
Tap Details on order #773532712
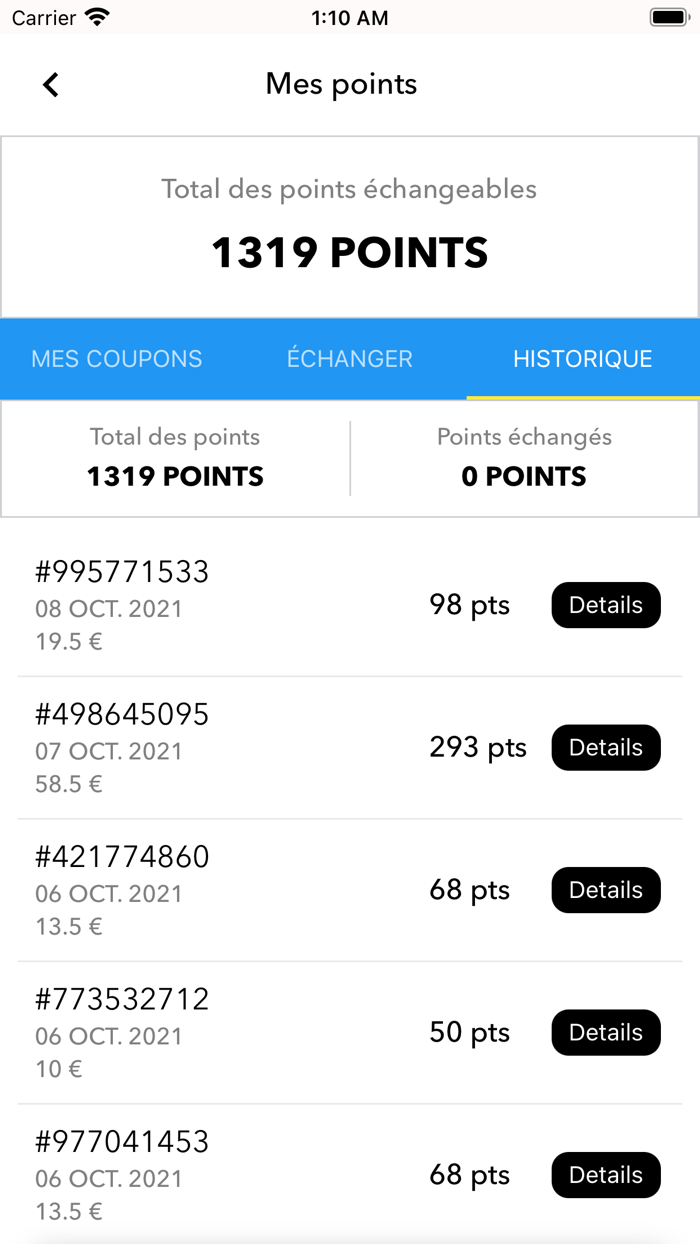pos(605,1033)
